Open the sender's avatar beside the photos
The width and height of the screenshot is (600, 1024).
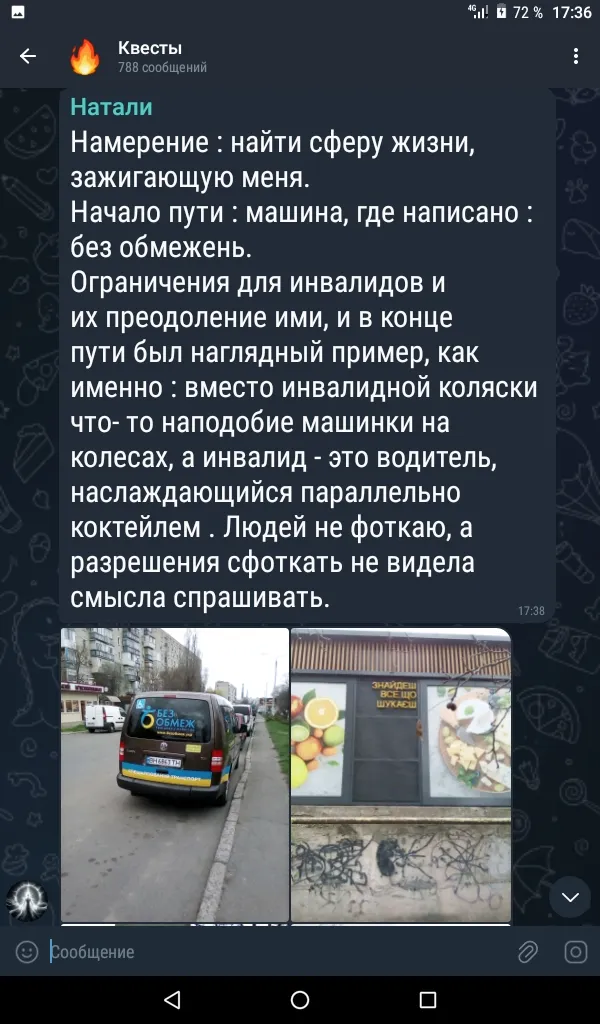(27, 901)
